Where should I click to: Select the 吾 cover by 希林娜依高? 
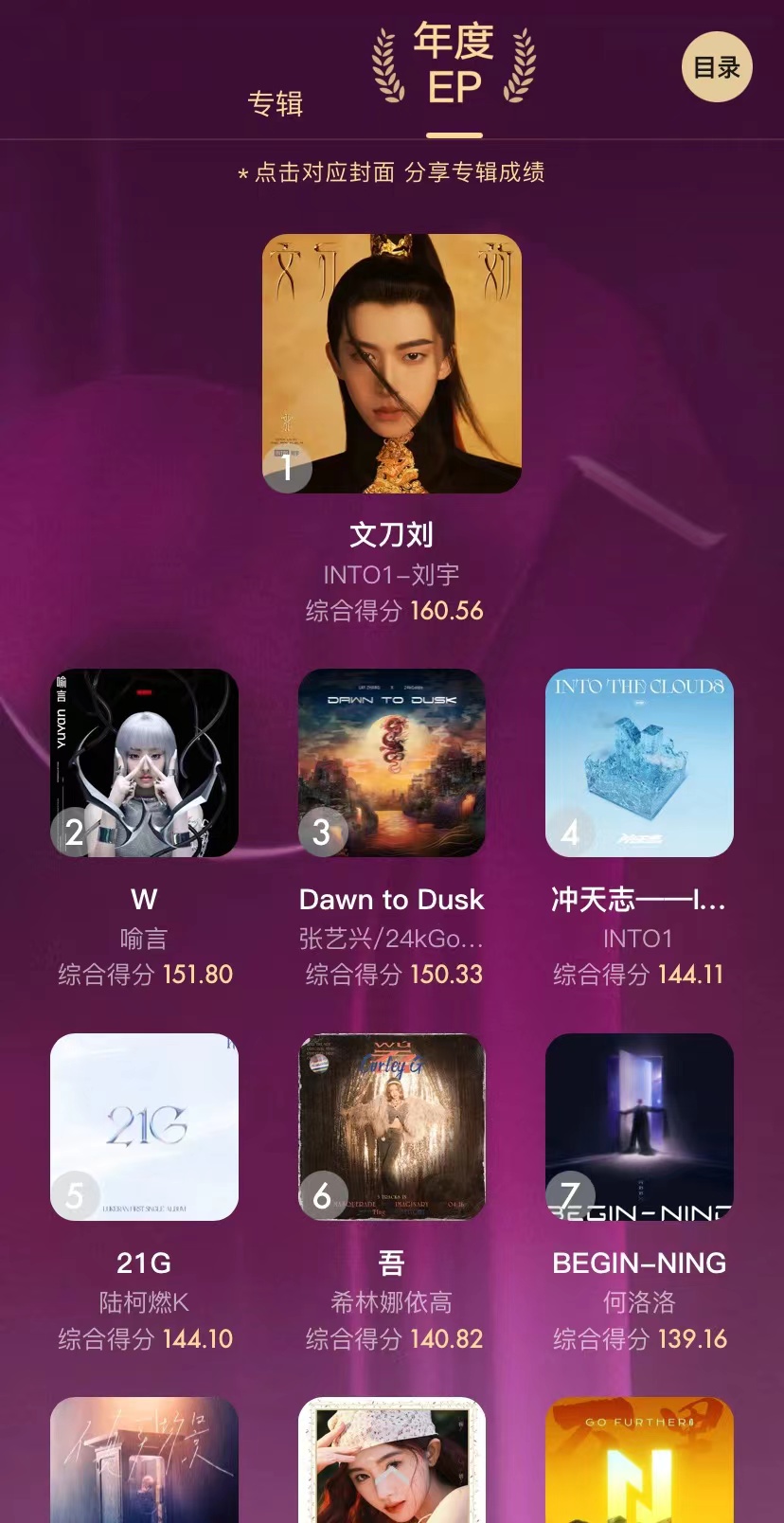tap(391, 1127)
